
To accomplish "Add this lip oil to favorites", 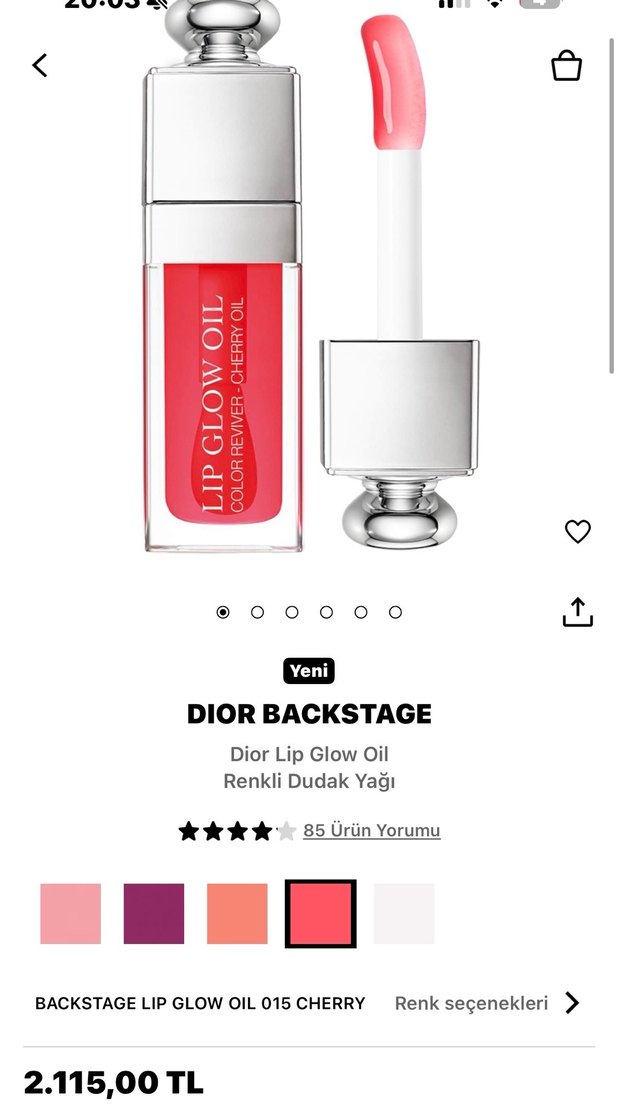I will point(577,532).
